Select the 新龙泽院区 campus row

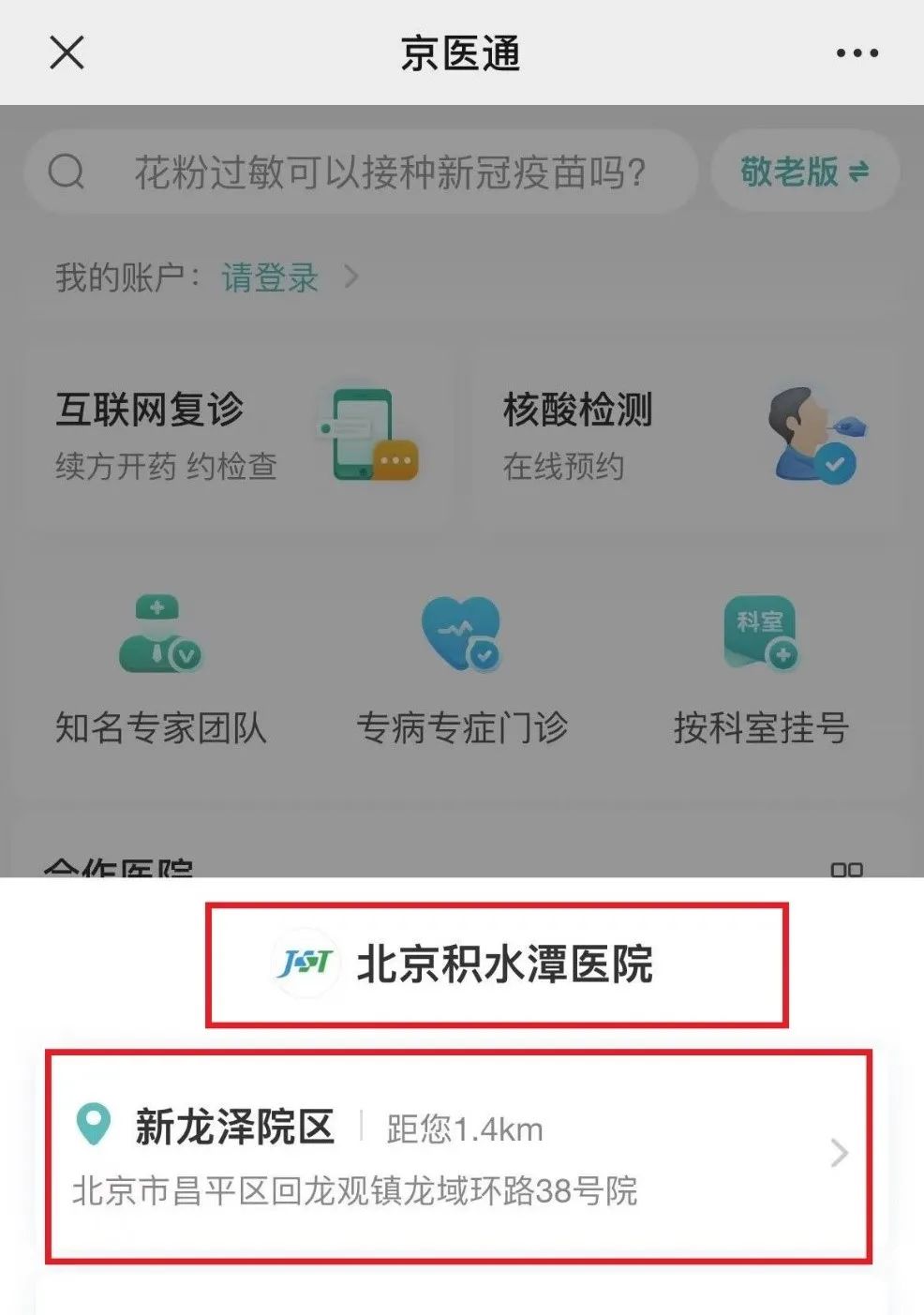459,1155
